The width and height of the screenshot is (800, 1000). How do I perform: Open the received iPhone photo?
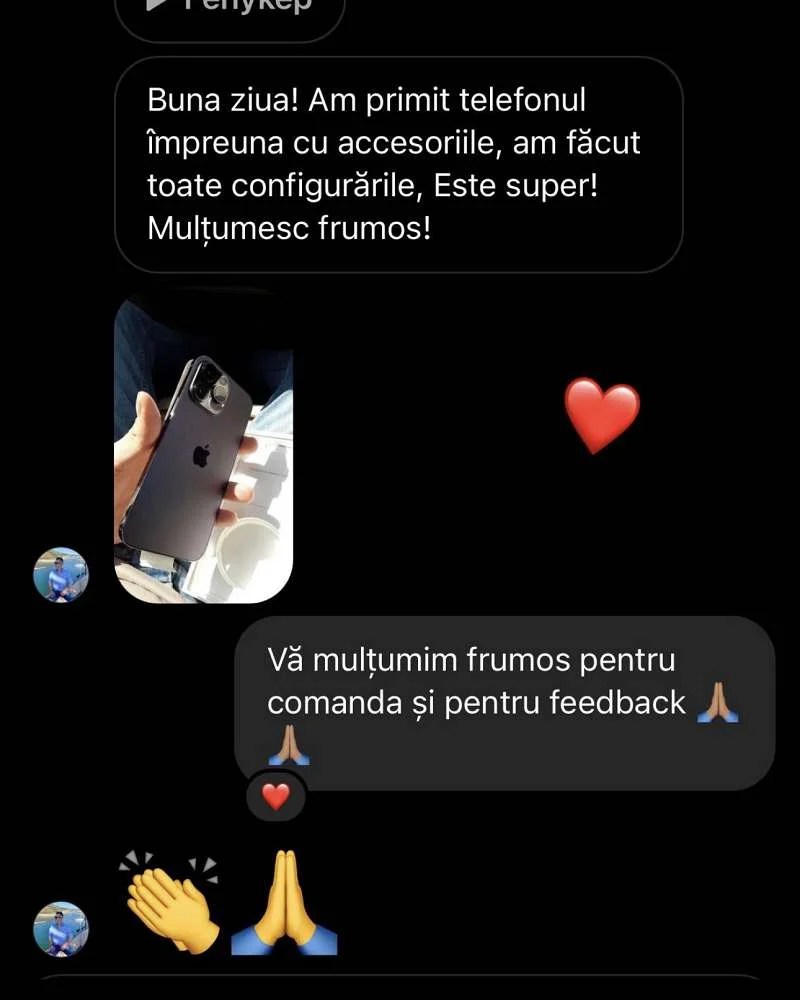(203, 450)
